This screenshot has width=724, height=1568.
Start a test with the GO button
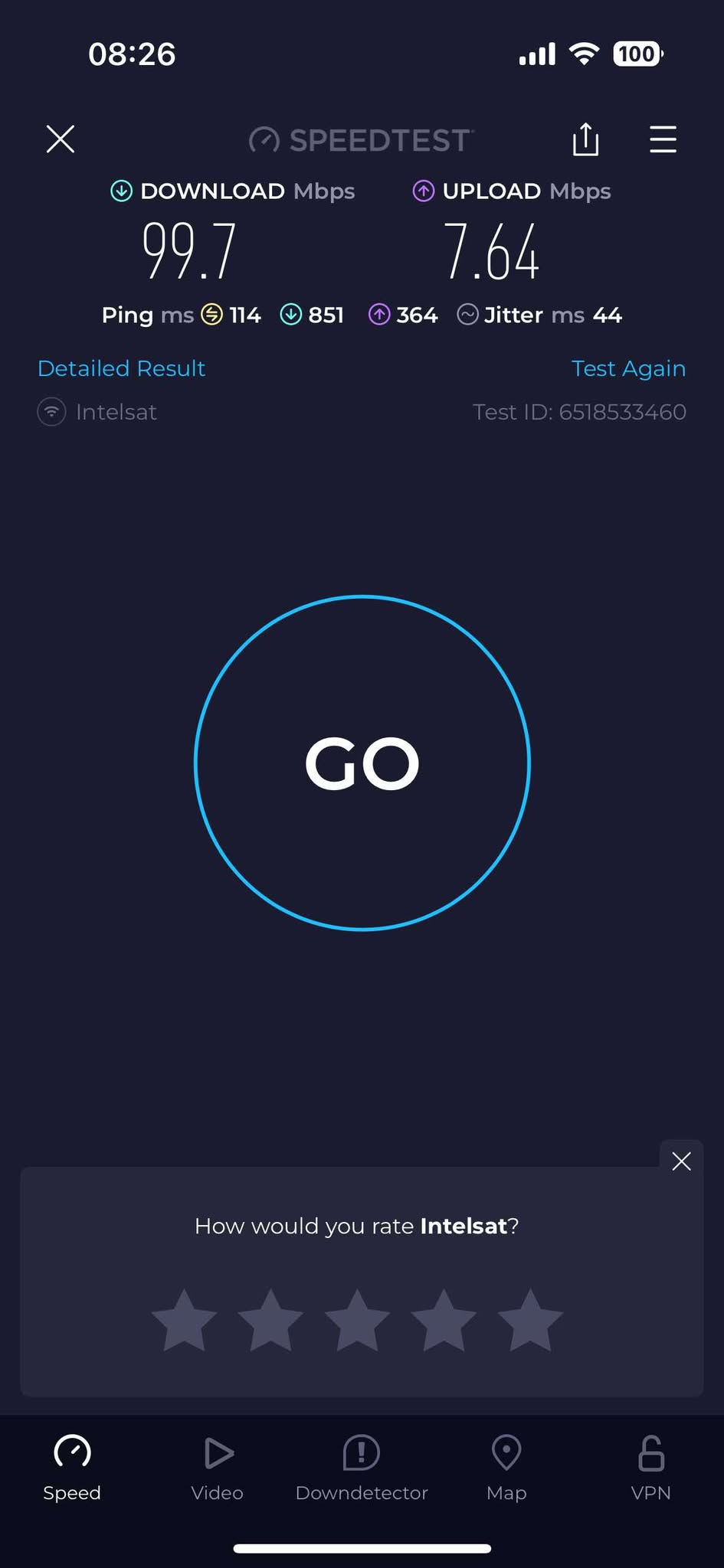(x=362, y=763)
